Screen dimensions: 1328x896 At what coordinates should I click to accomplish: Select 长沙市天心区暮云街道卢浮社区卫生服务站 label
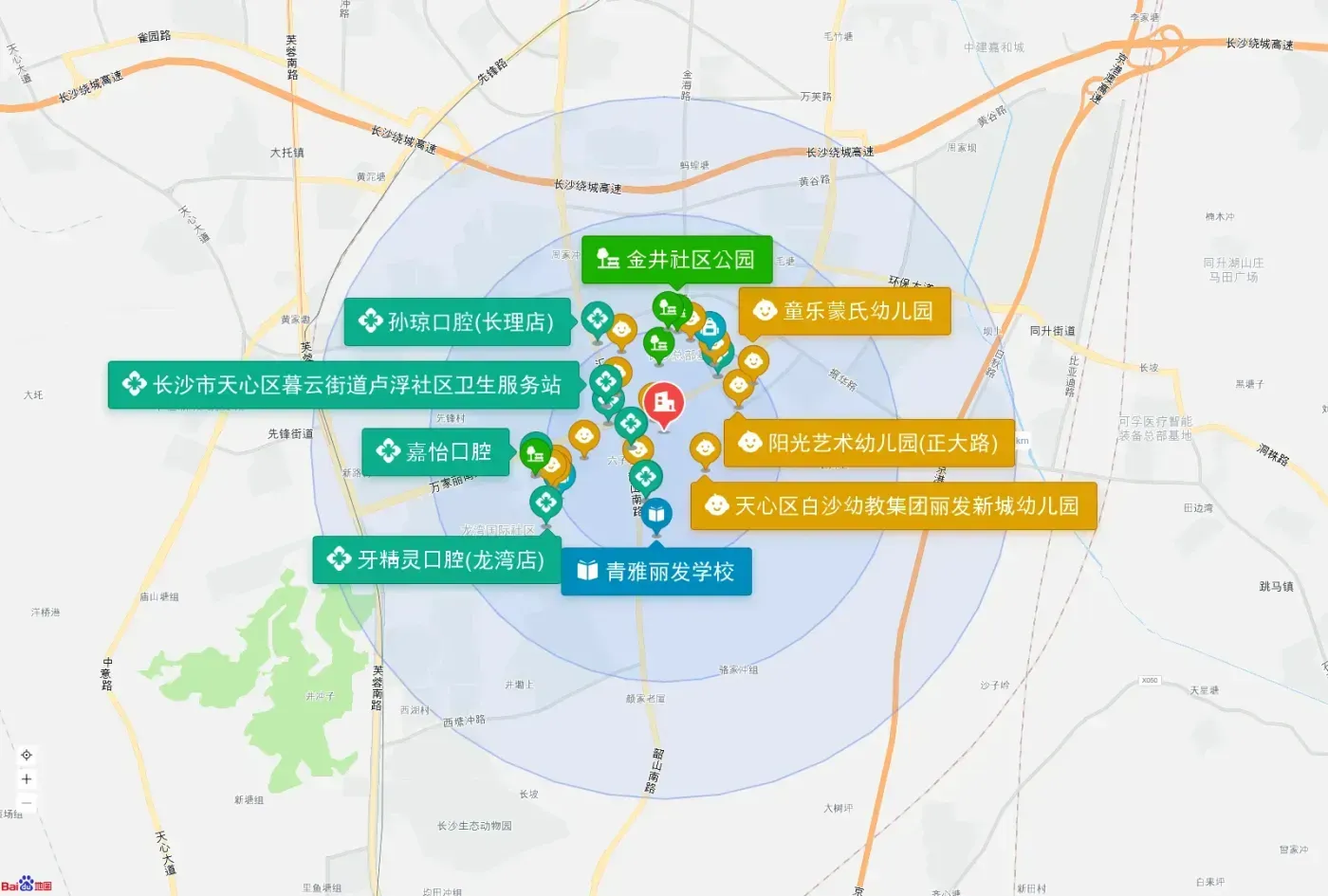(343, 385)
